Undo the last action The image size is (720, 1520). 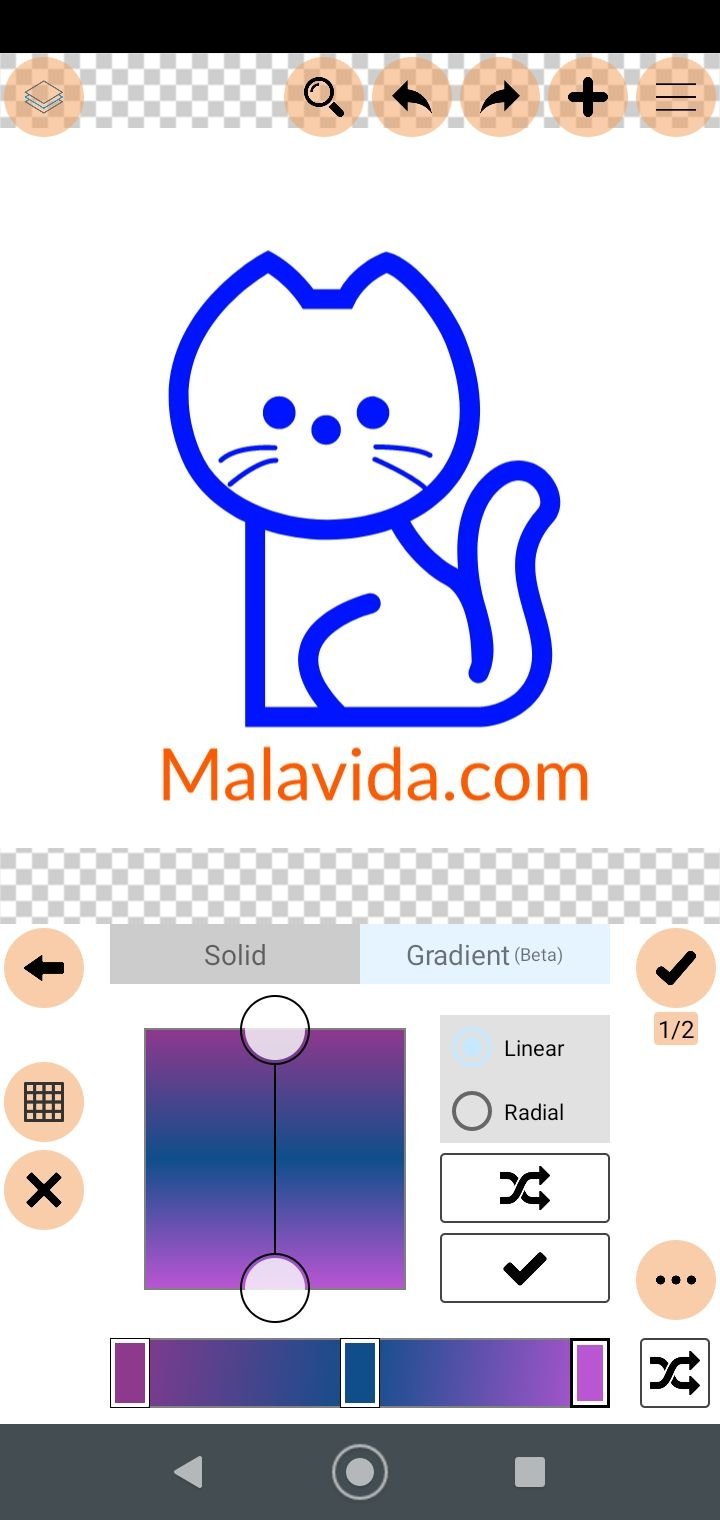click(x=412, y=97)
